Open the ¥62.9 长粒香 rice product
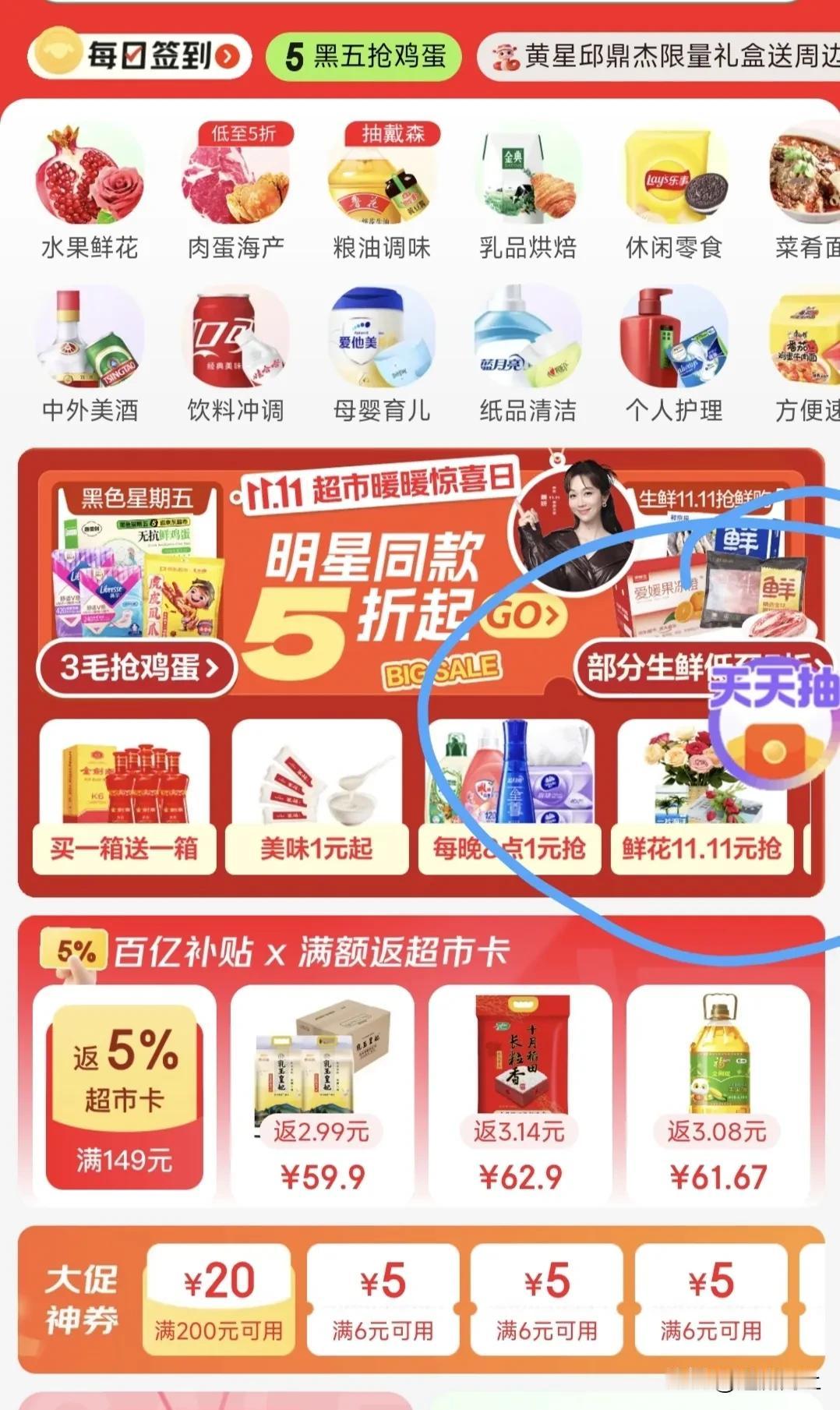The image size is (840, 1410). pyautogui.click(x=517, y=1091)
